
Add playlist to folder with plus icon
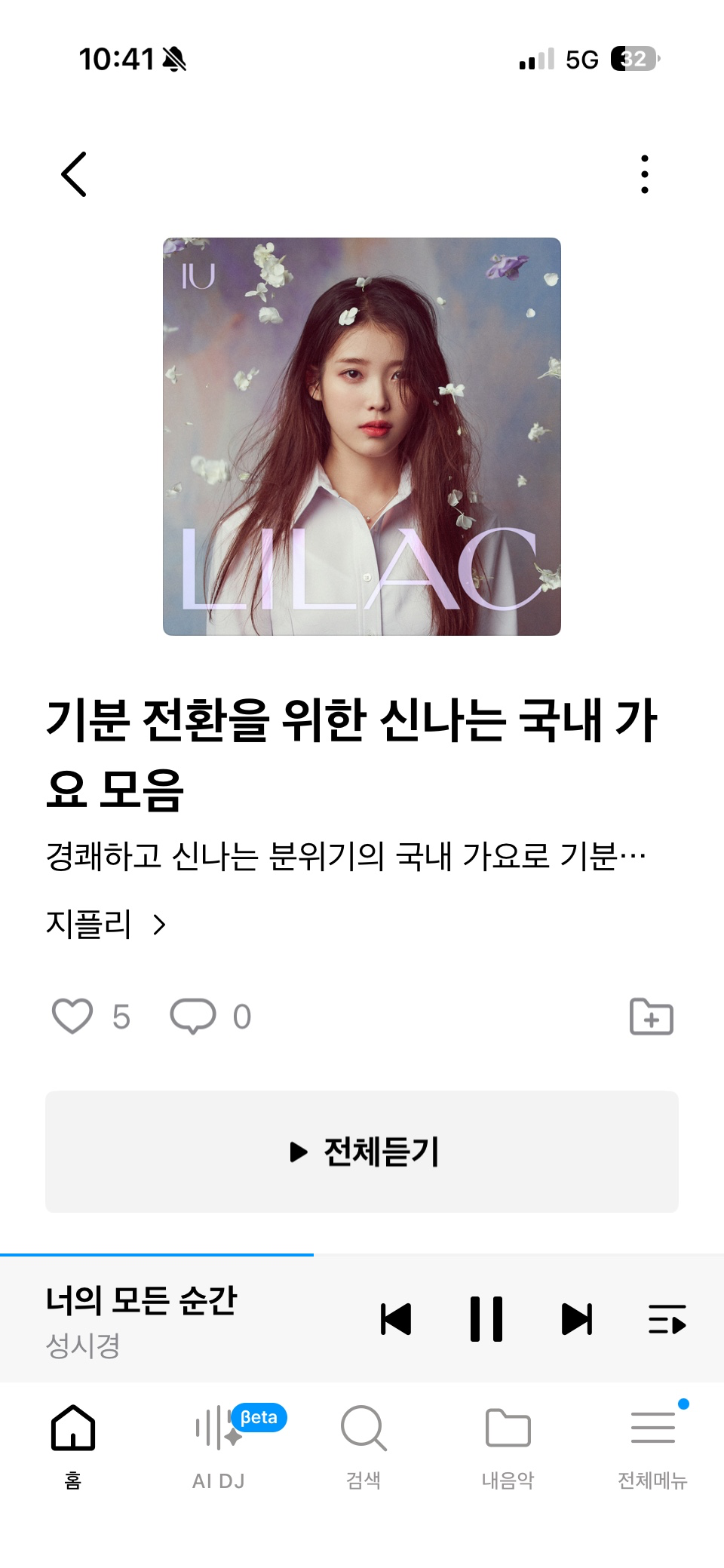[651, 1017]
